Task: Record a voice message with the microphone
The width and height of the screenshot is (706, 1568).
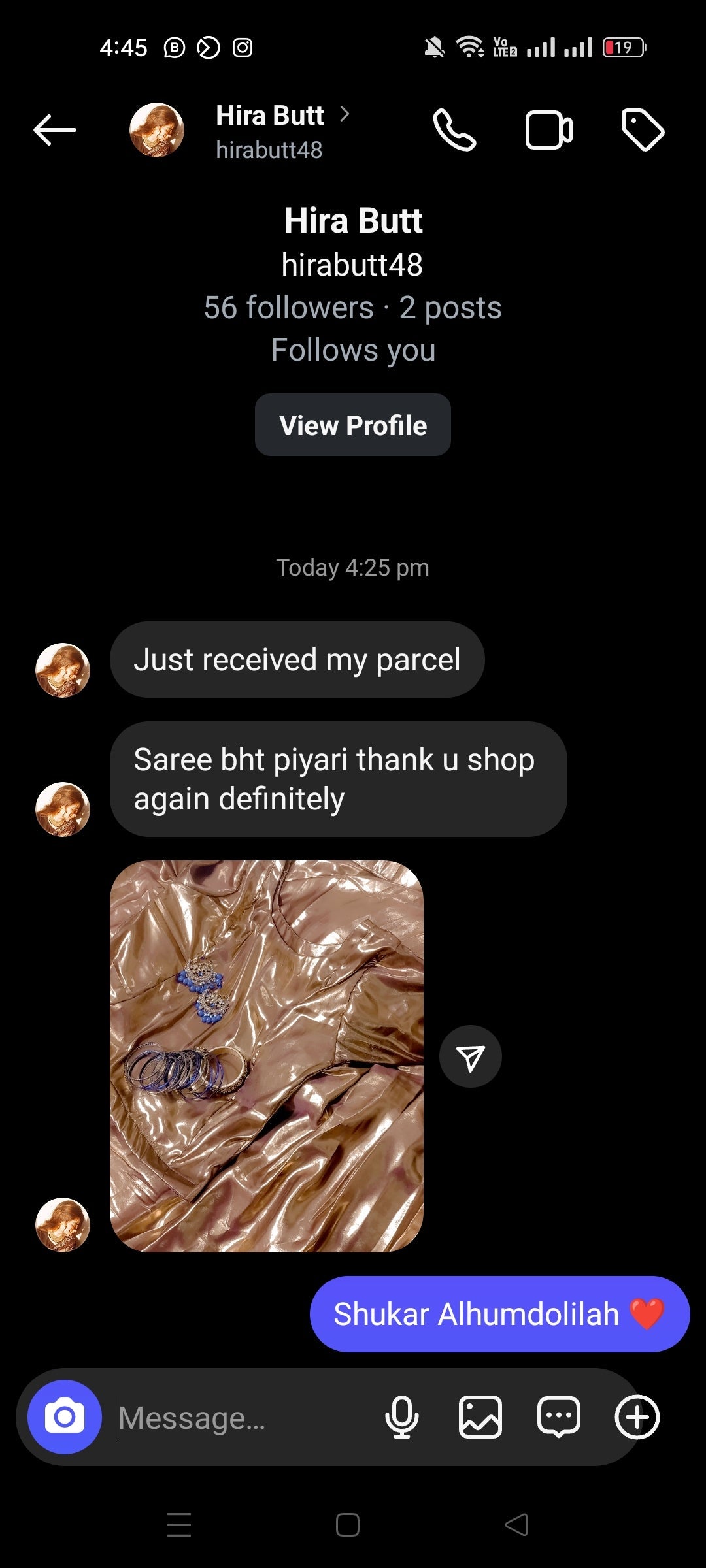Action: [x=402, y=1417]
